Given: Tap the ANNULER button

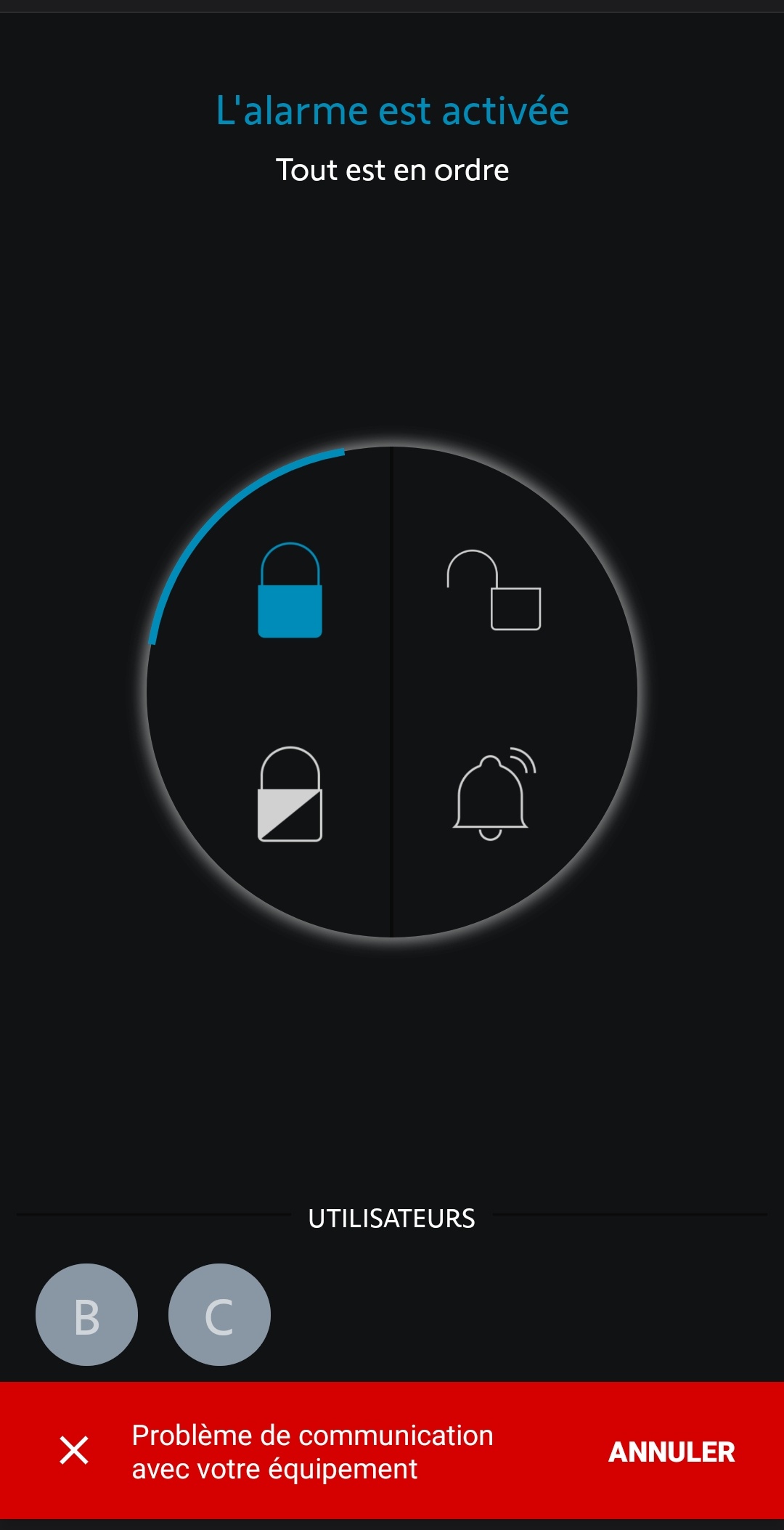Looking at the screenshot, I should 671,1452.
